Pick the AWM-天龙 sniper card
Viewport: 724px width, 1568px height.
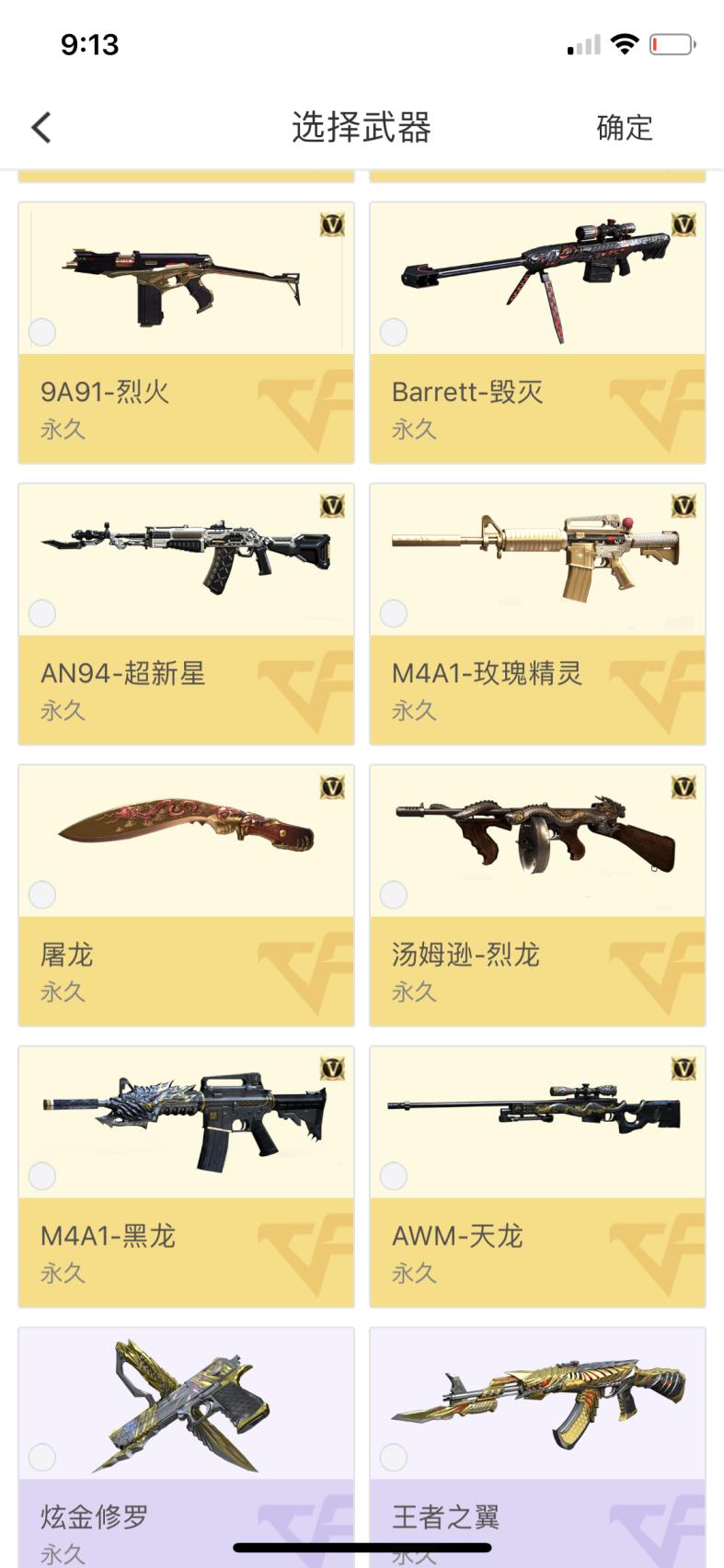pos(537,1176)
